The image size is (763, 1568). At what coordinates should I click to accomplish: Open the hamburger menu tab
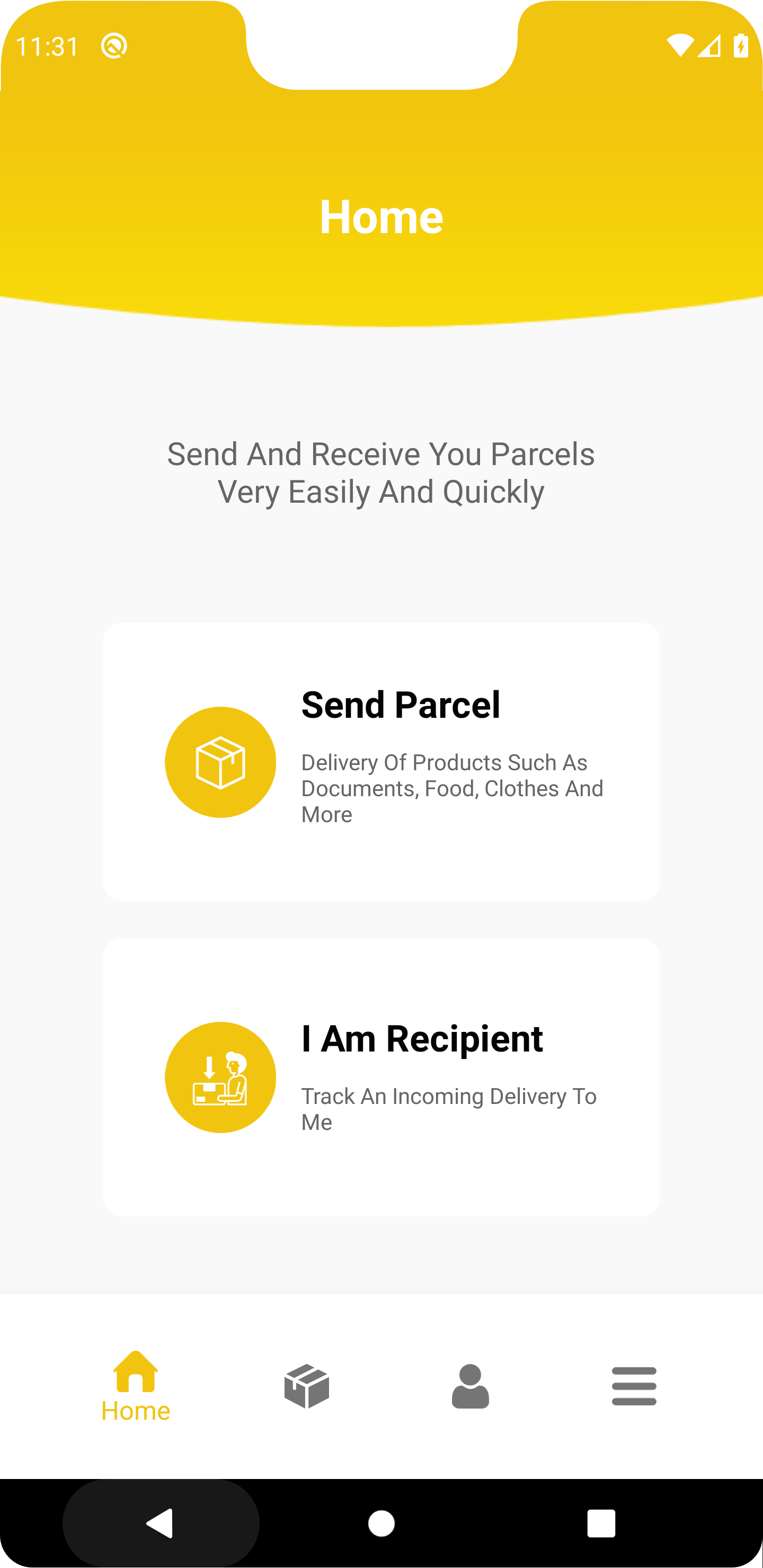click(x=634, y=1386)
